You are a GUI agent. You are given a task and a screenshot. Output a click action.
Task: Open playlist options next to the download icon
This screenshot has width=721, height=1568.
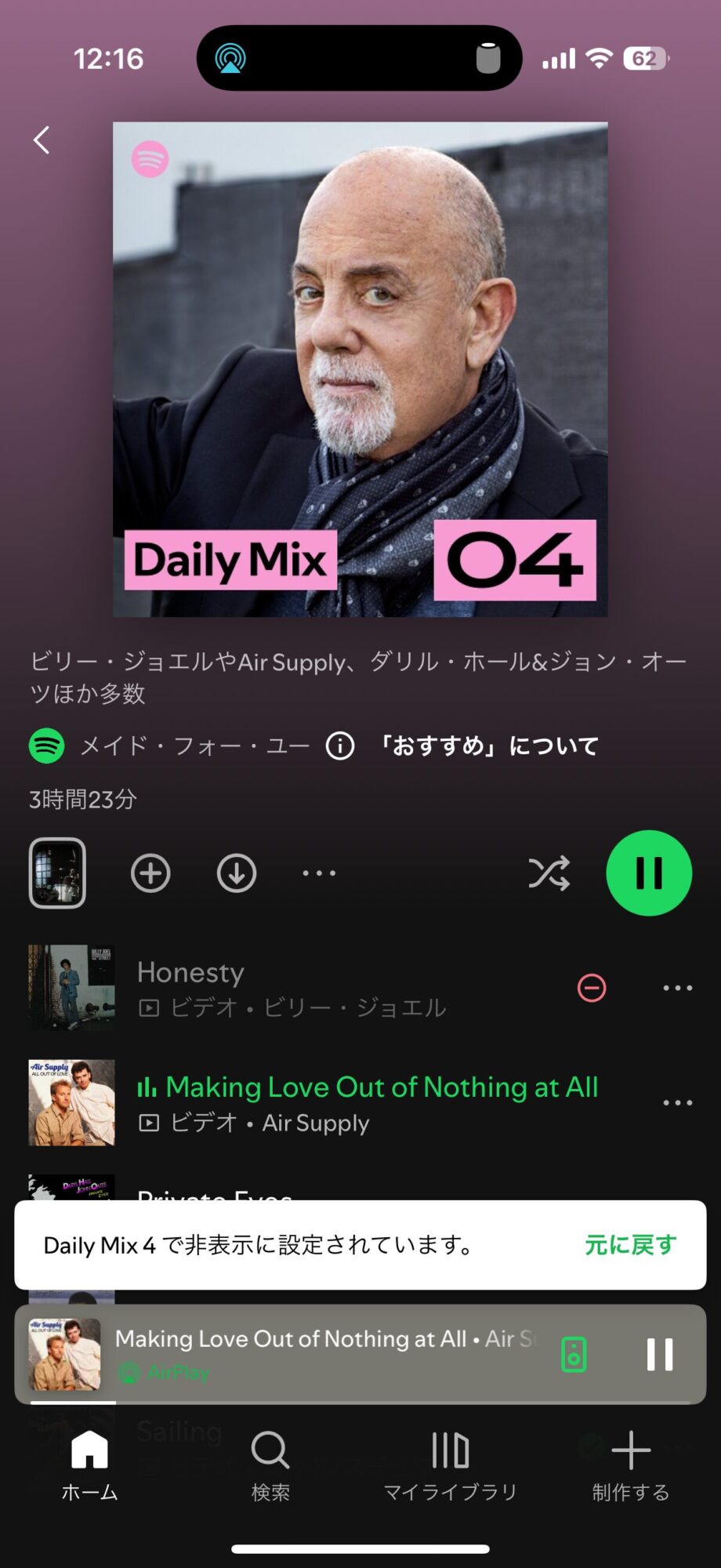tap(320, 873)
